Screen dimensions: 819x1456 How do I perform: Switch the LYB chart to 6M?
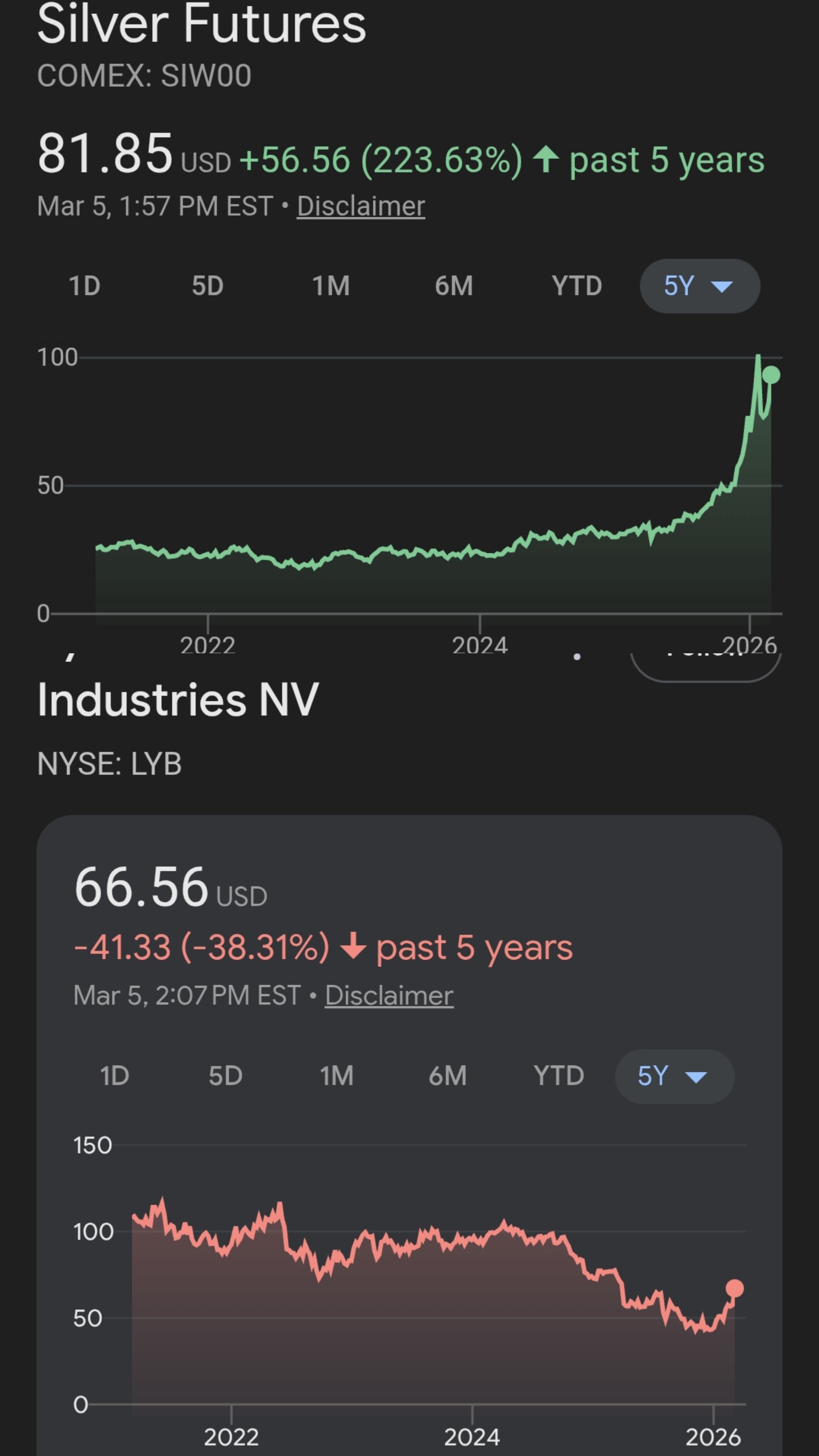click(448, 1076)
